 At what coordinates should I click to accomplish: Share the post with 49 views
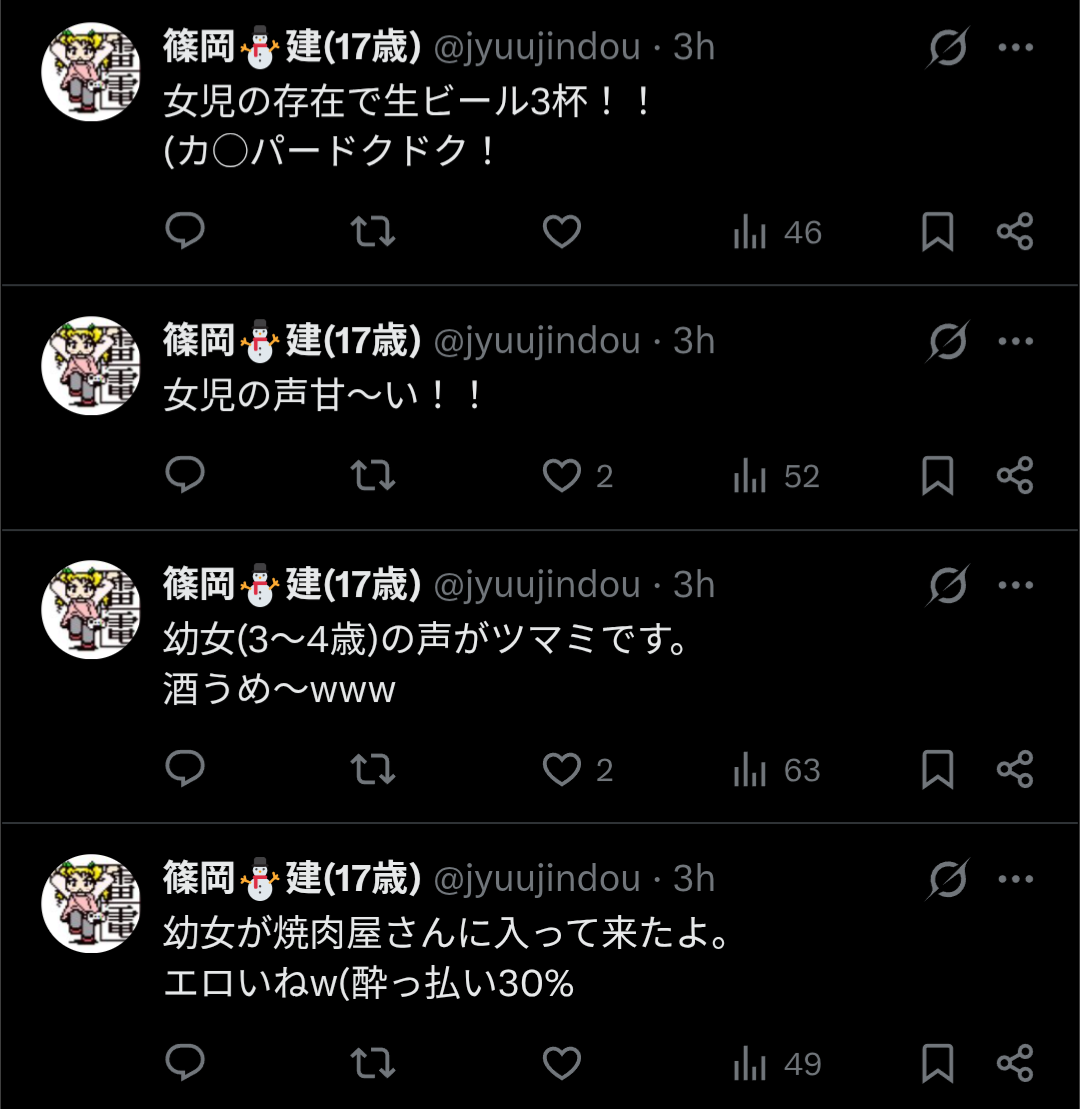[1015, 1062]
